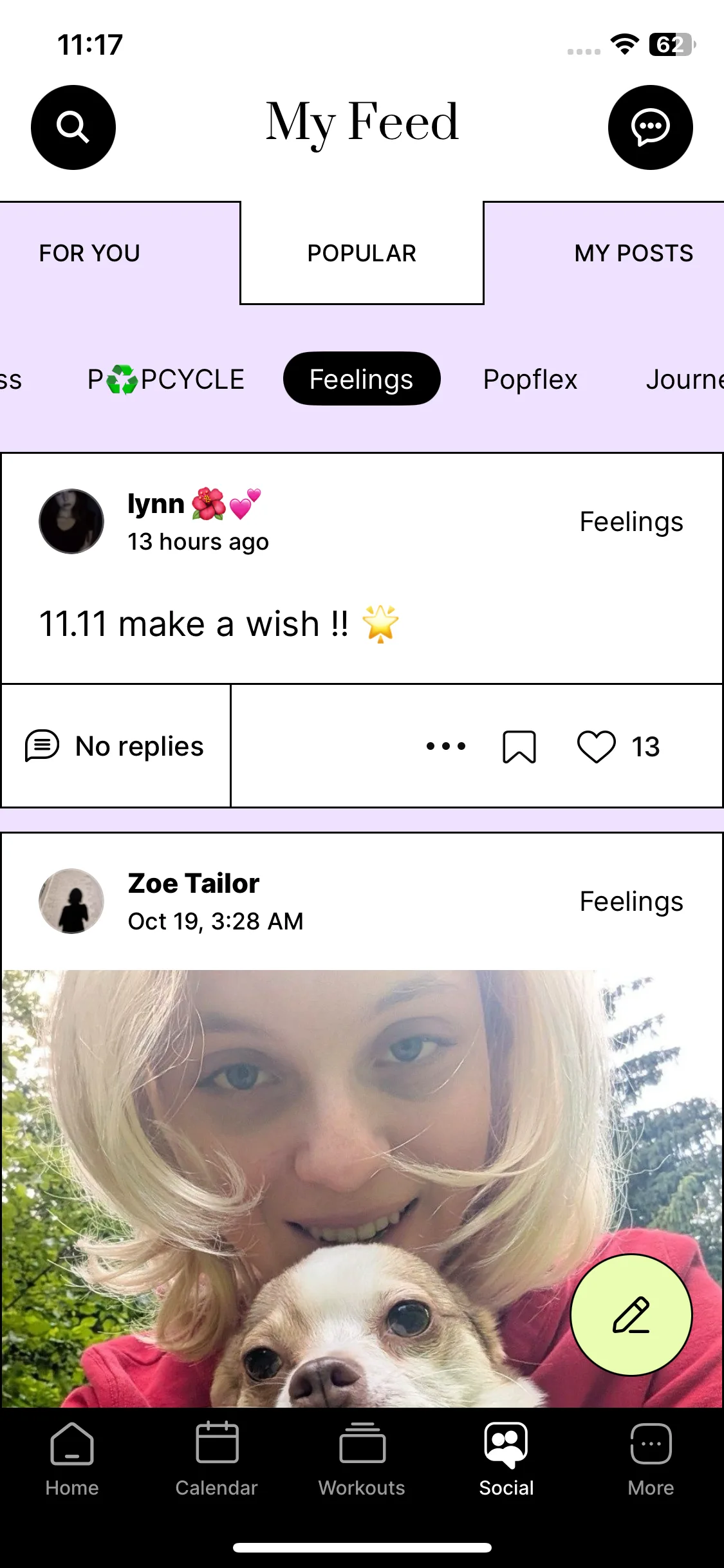
Task: Open replies on lynn's post
Action: pyautogui.click(x=115, y=746)
